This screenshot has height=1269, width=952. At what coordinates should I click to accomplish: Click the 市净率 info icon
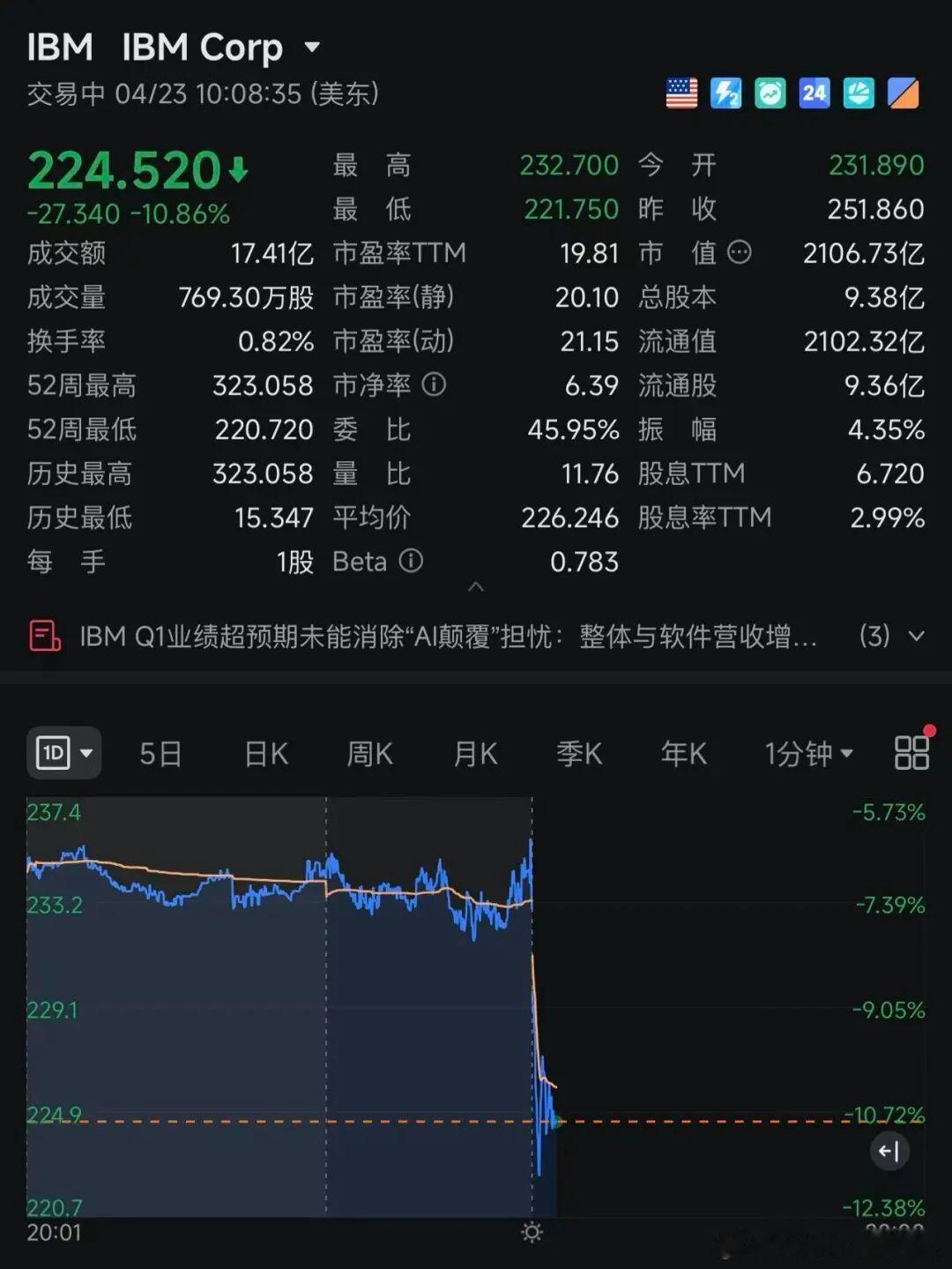tap(433, 385)
